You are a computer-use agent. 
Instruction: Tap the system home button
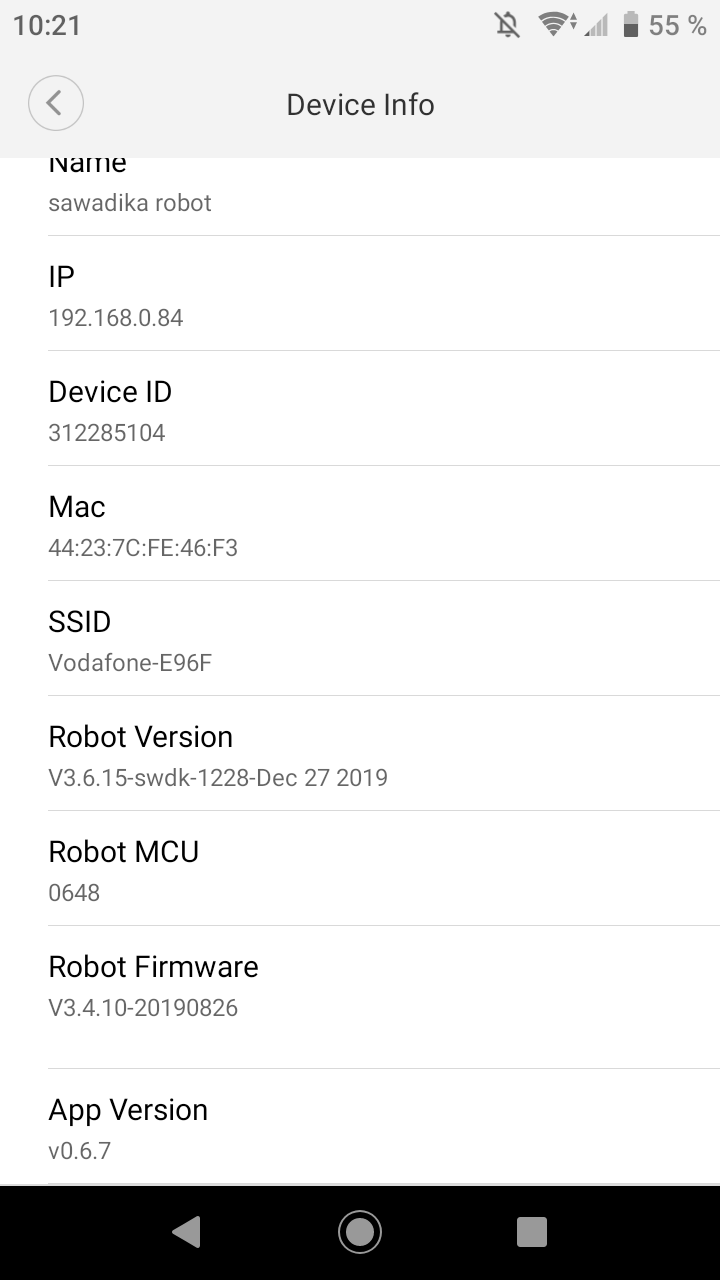360,1231
